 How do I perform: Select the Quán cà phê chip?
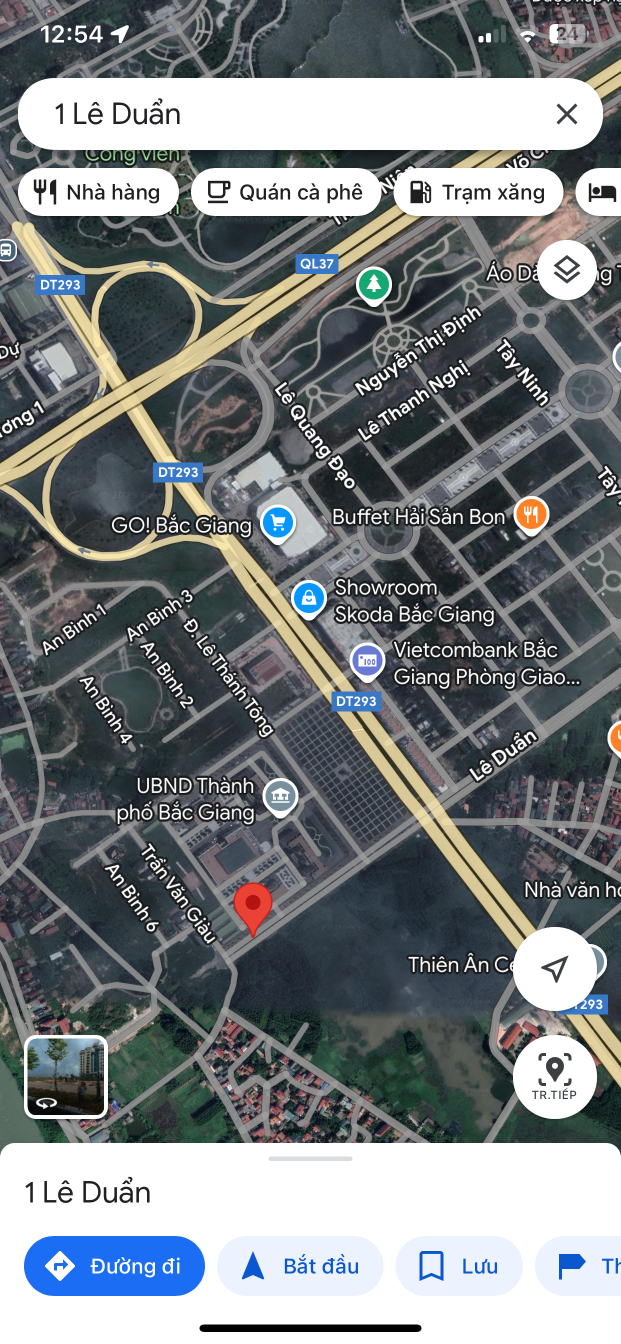coord(285,193)
